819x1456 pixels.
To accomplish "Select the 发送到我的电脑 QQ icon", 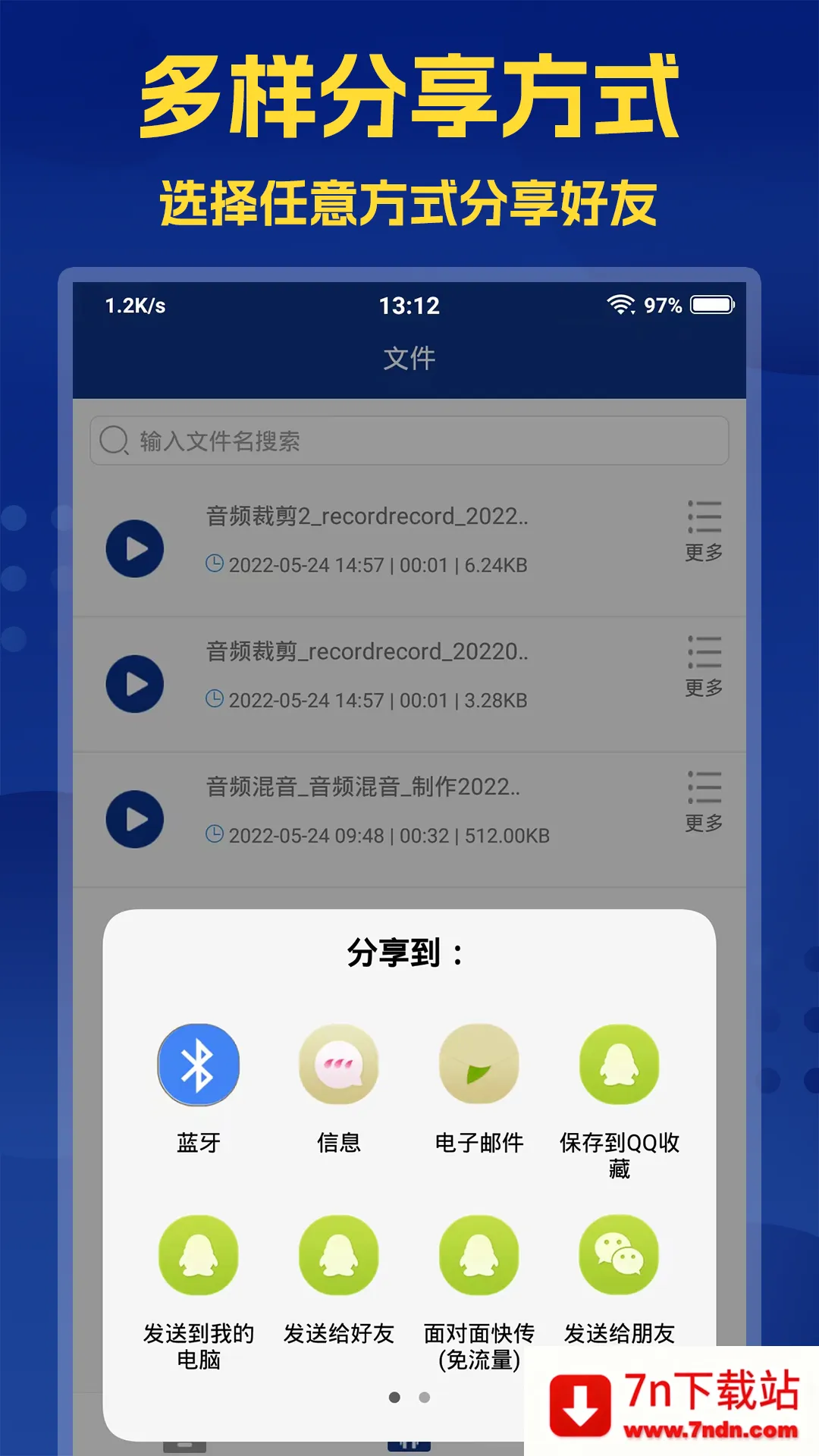I will click(x=199, y=1255).
